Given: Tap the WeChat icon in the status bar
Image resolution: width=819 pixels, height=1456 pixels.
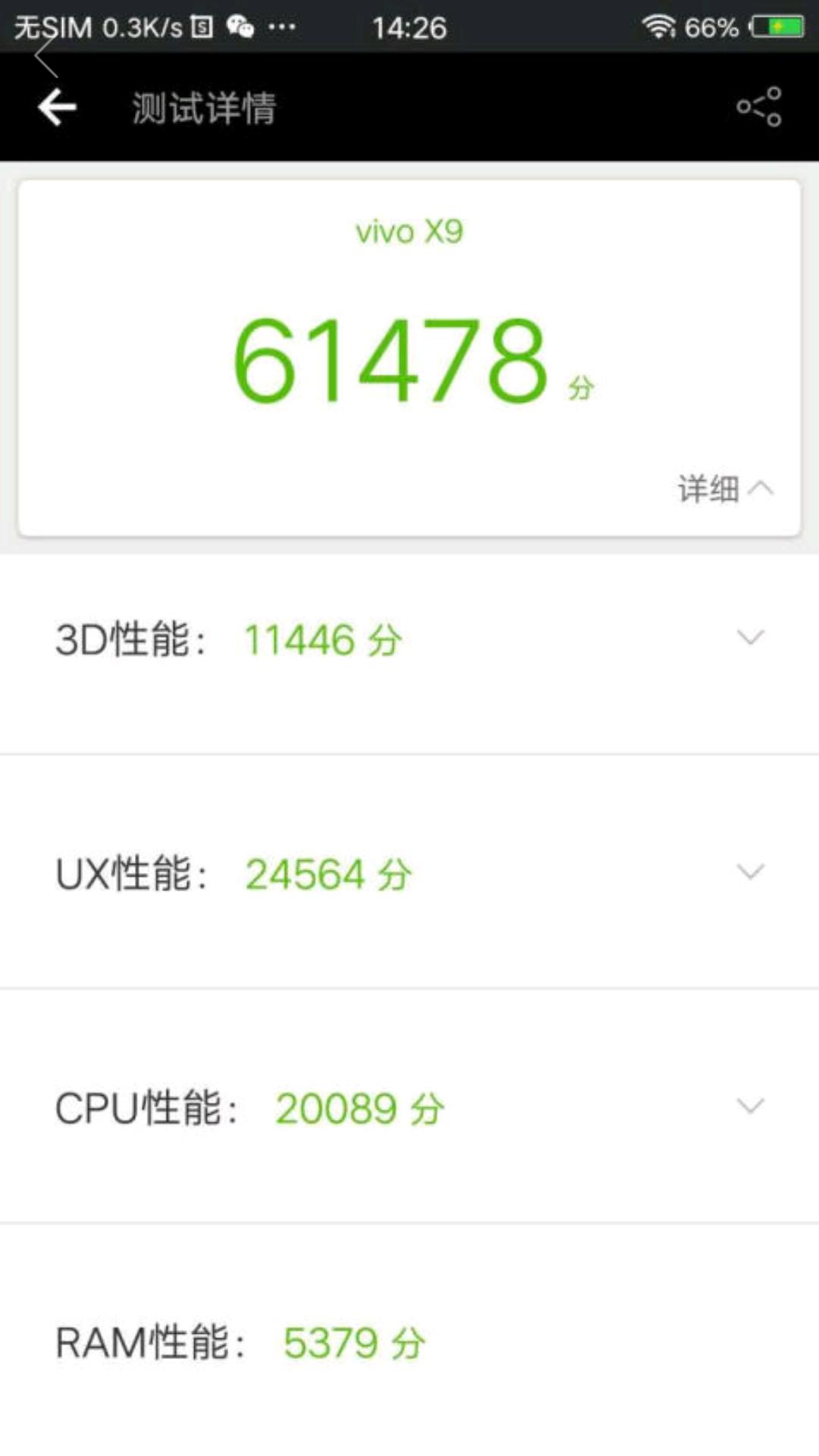Looking at the screenshot, I should pos(241,27).
